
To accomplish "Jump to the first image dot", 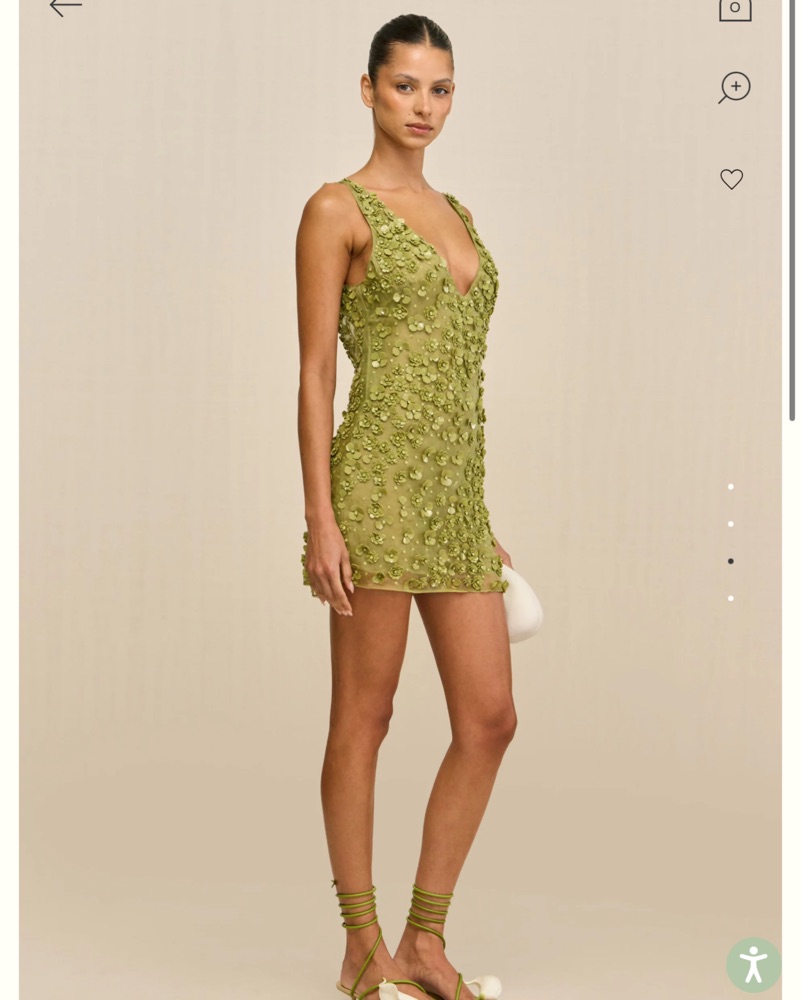I will 731,487.
